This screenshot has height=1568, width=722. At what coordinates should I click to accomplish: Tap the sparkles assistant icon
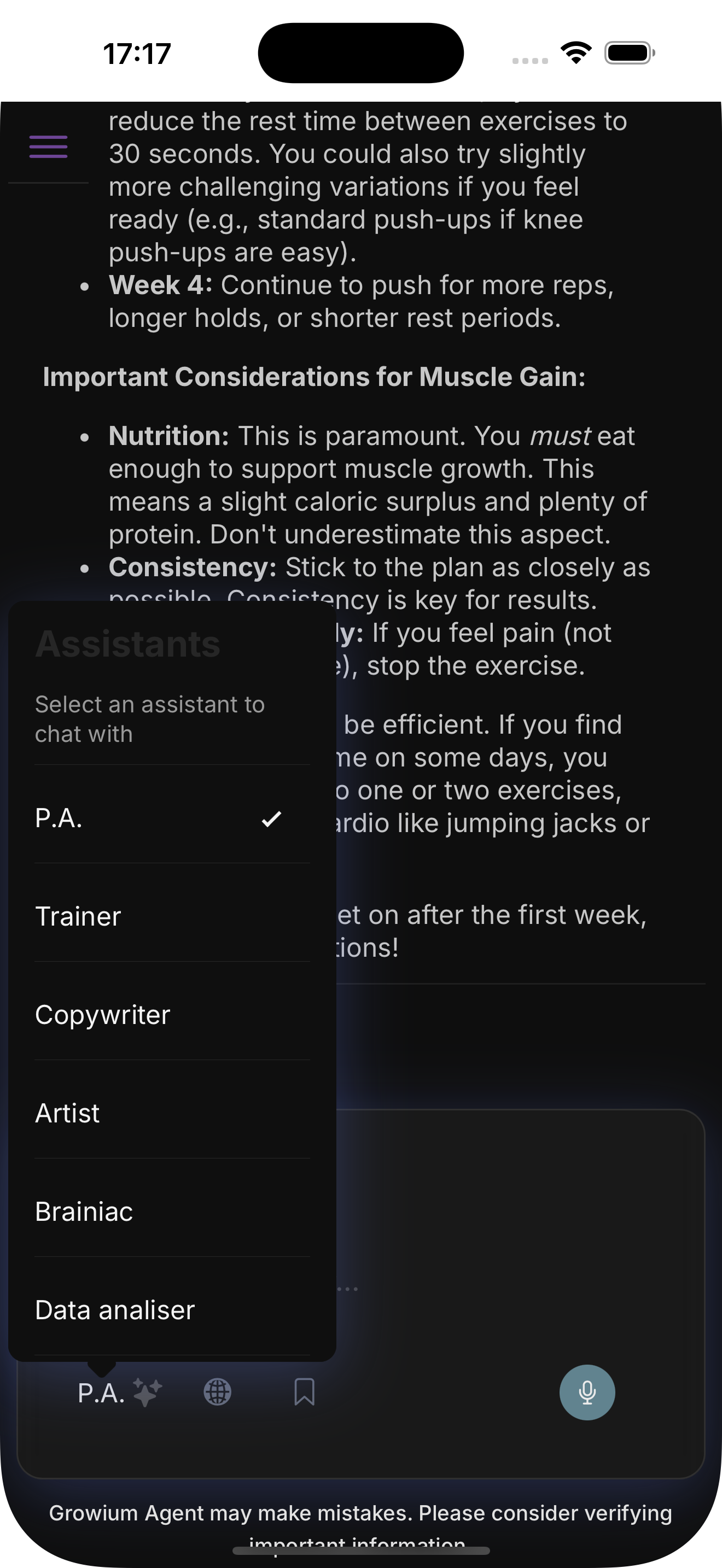tap(147, 1391)
